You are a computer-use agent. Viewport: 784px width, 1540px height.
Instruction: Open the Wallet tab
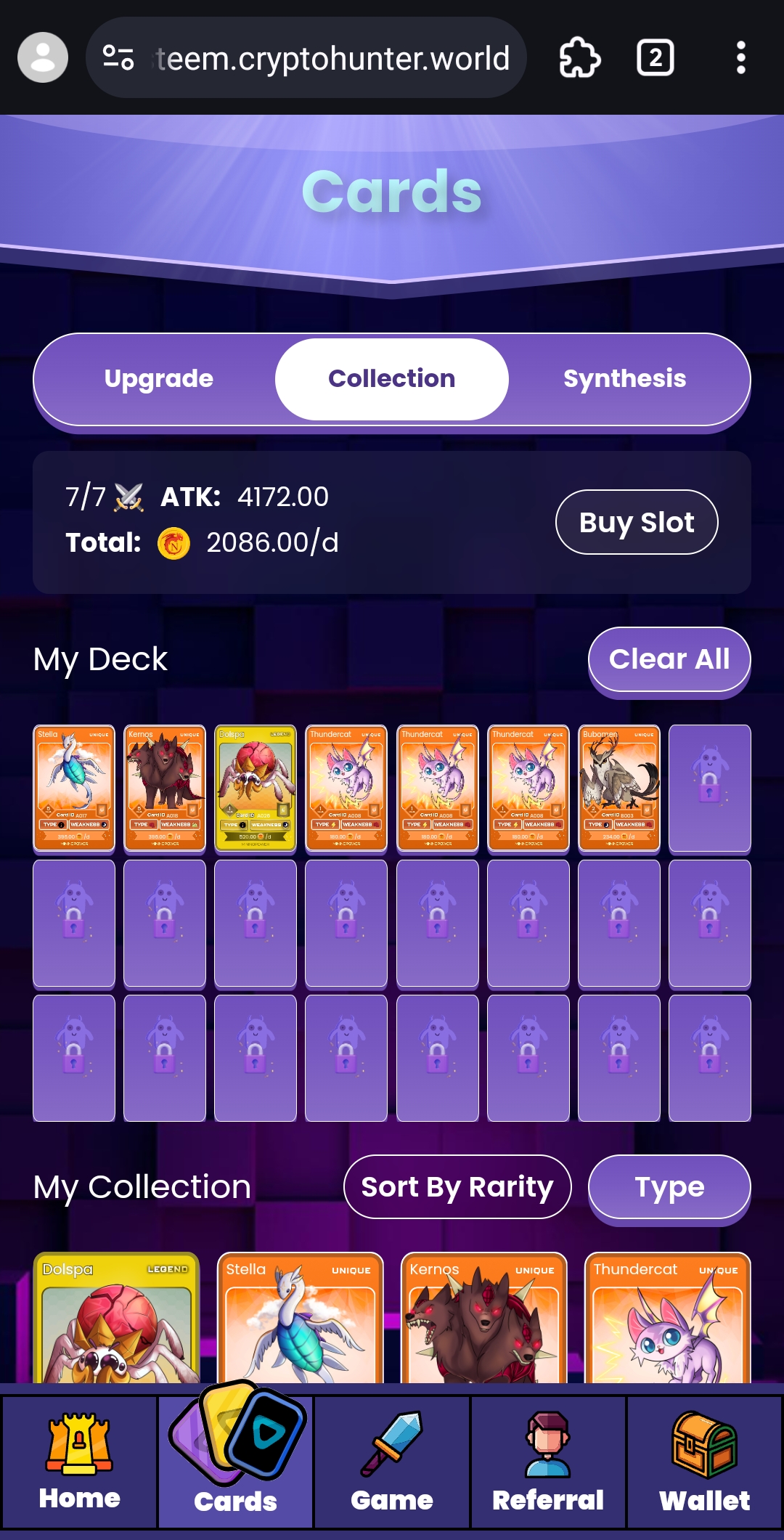(704, 1462)
